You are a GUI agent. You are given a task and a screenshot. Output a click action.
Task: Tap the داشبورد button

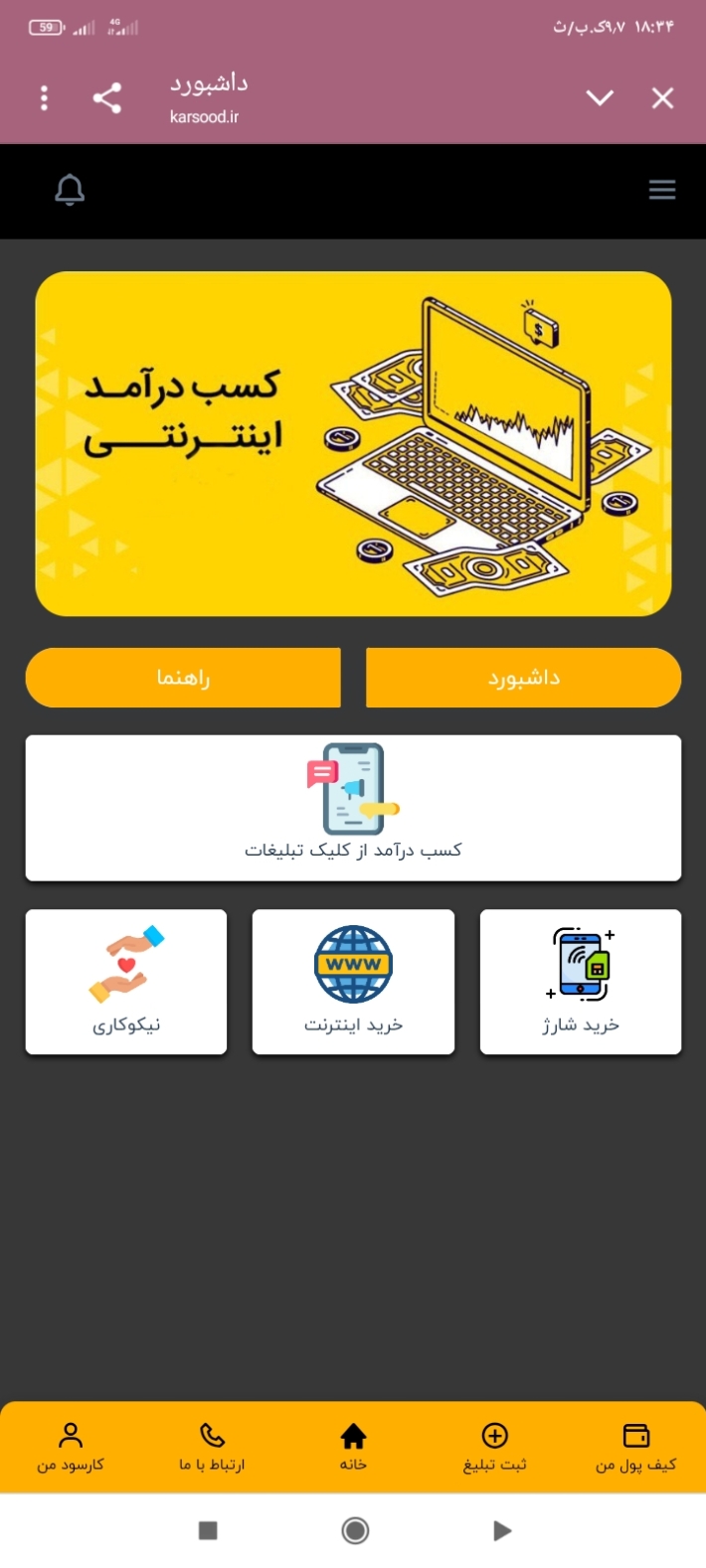(524, 678)
